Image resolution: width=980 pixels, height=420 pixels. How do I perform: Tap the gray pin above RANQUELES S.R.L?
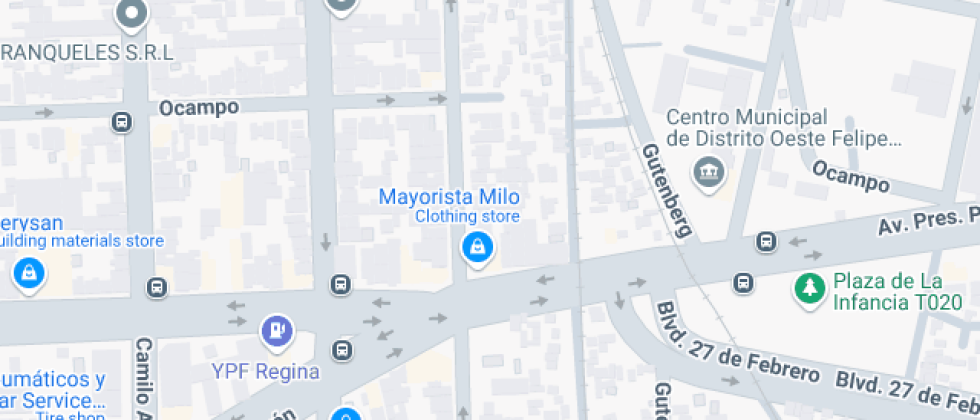coord(131,15)
